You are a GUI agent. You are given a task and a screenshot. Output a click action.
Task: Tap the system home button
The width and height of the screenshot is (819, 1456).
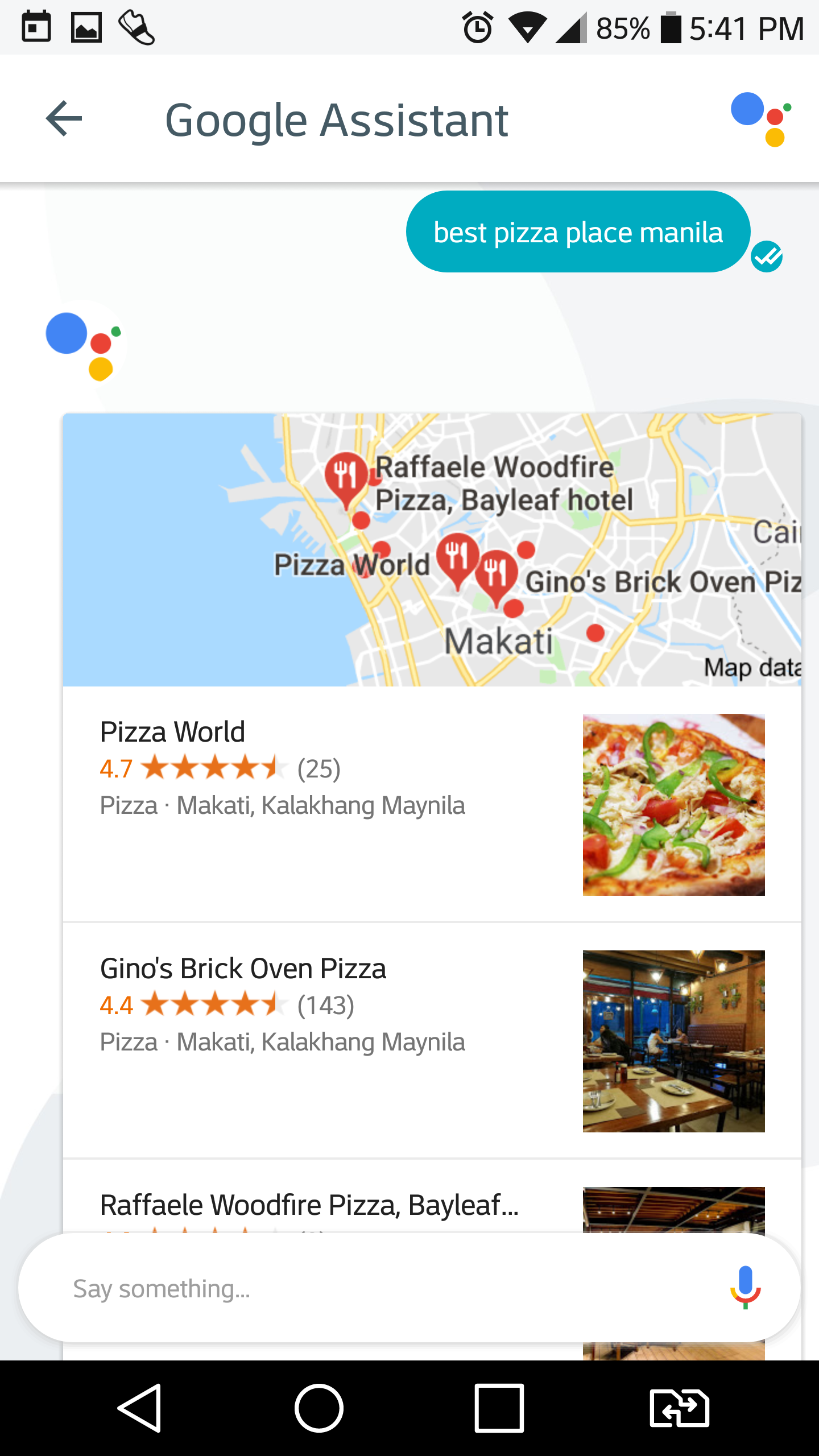319,1408
